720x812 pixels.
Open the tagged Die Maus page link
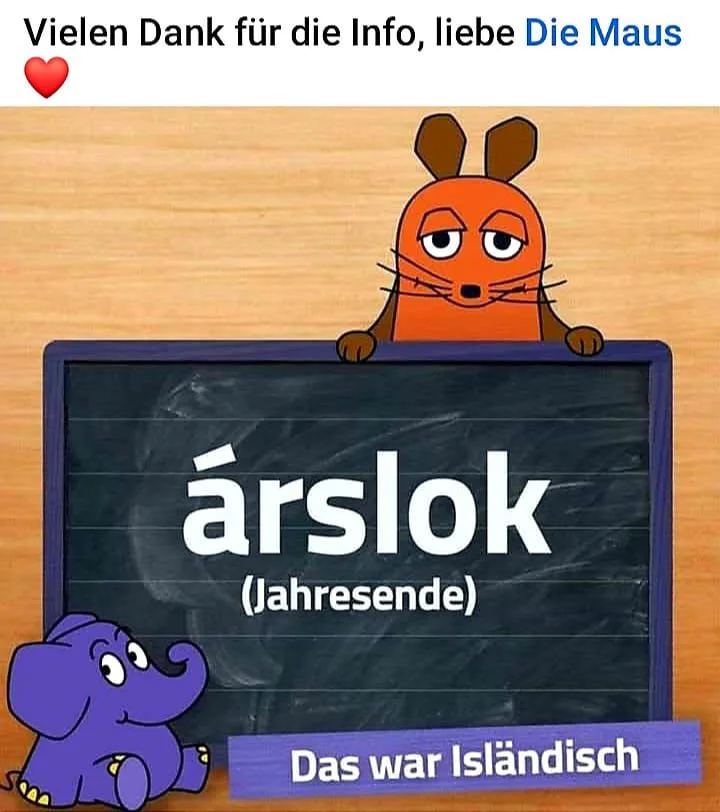pos(603,33)
